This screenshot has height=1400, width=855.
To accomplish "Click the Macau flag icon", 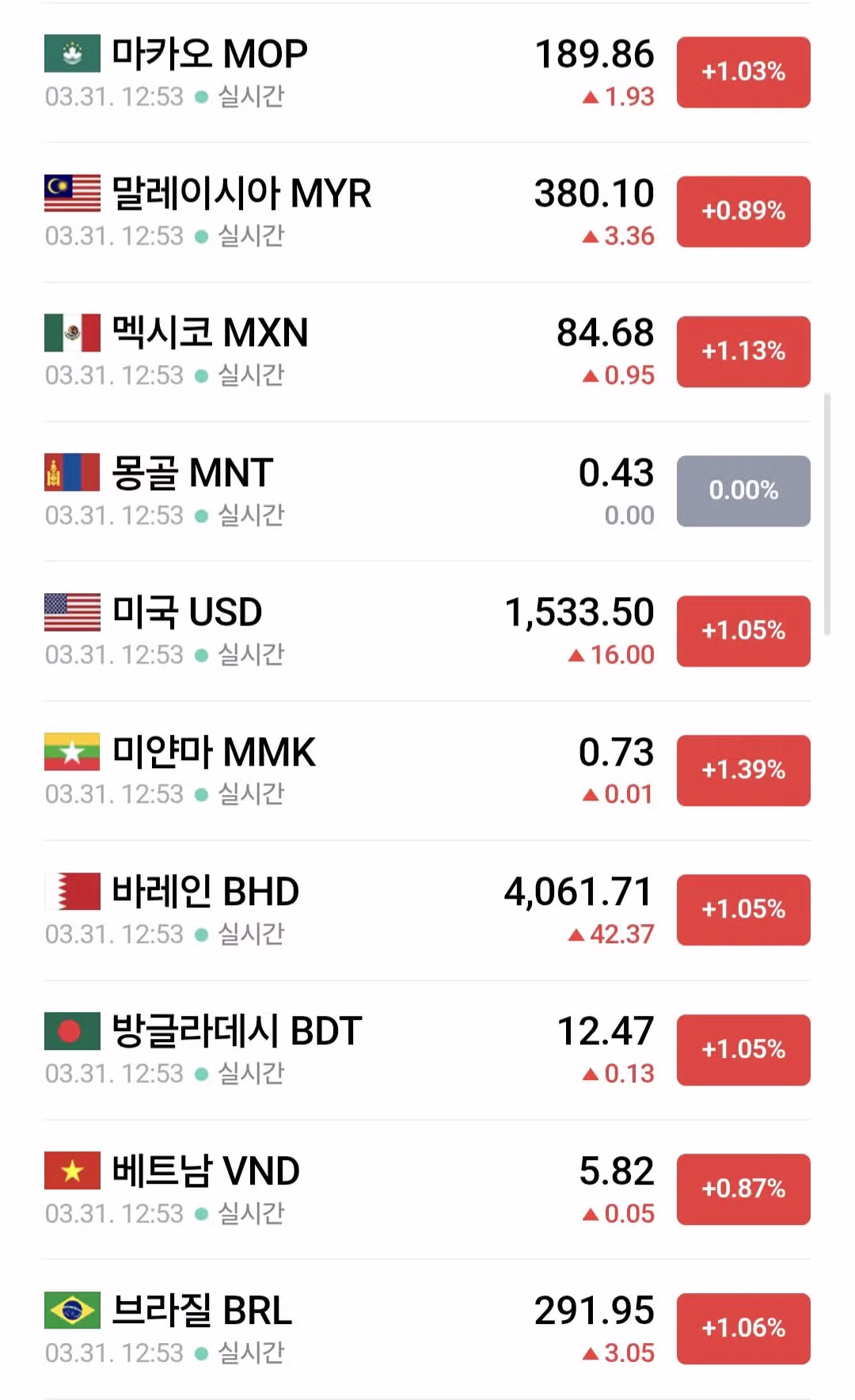I will tap(72, 54).
